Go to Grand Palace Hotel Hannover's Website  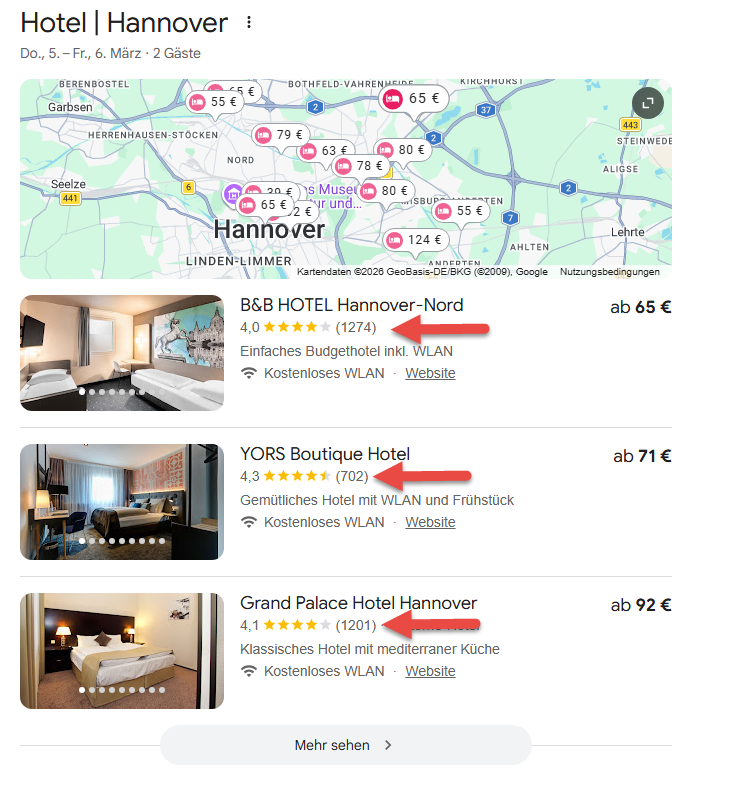[430, 671]
